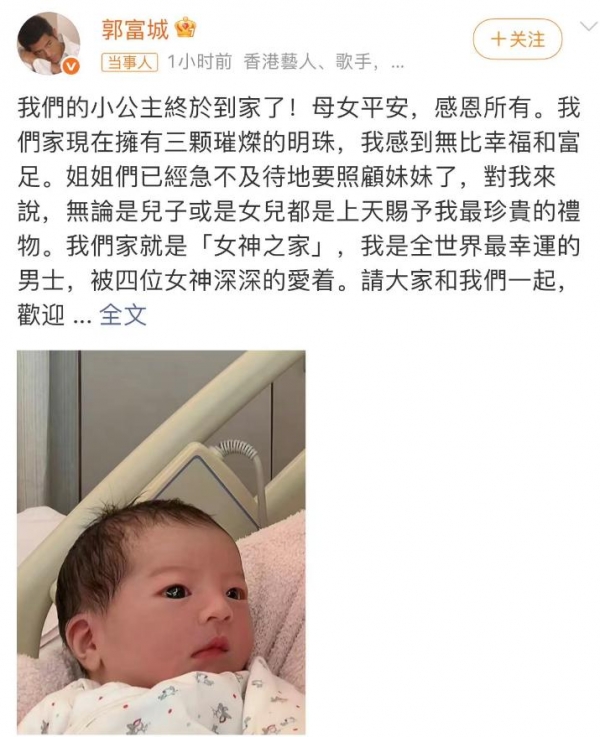Open 郭富城's username profile link
The width and height of the screenshot is (600, 737).
(135, 28)
